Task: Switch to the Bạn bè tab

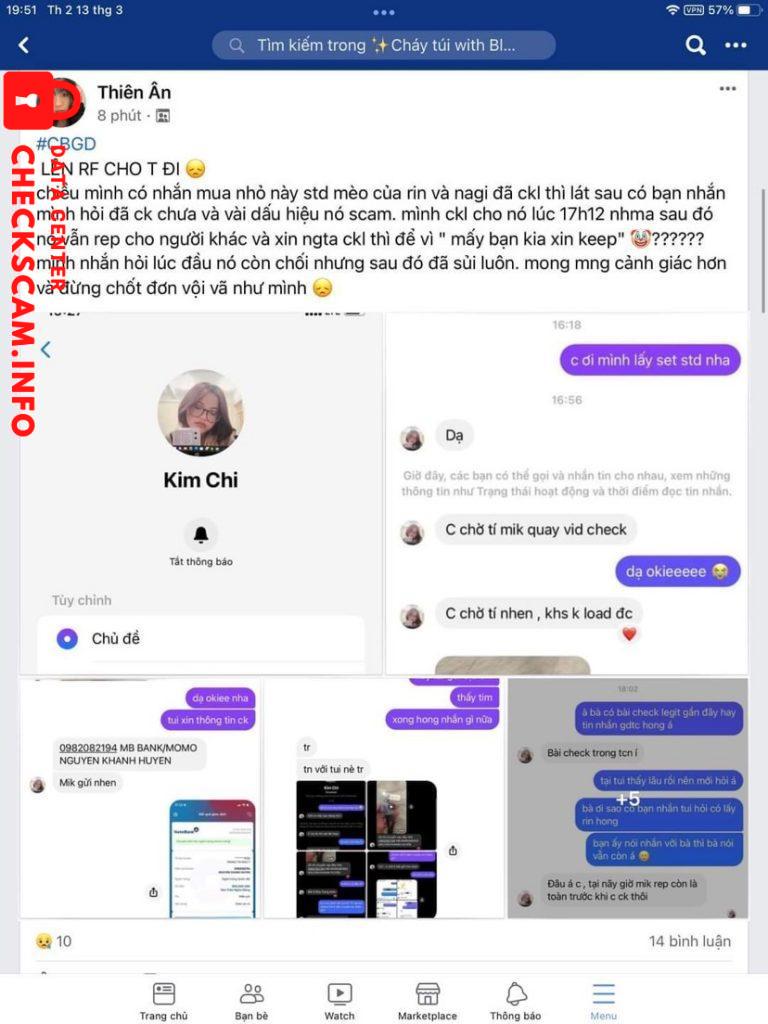Action: click(x=251, y=1000)
